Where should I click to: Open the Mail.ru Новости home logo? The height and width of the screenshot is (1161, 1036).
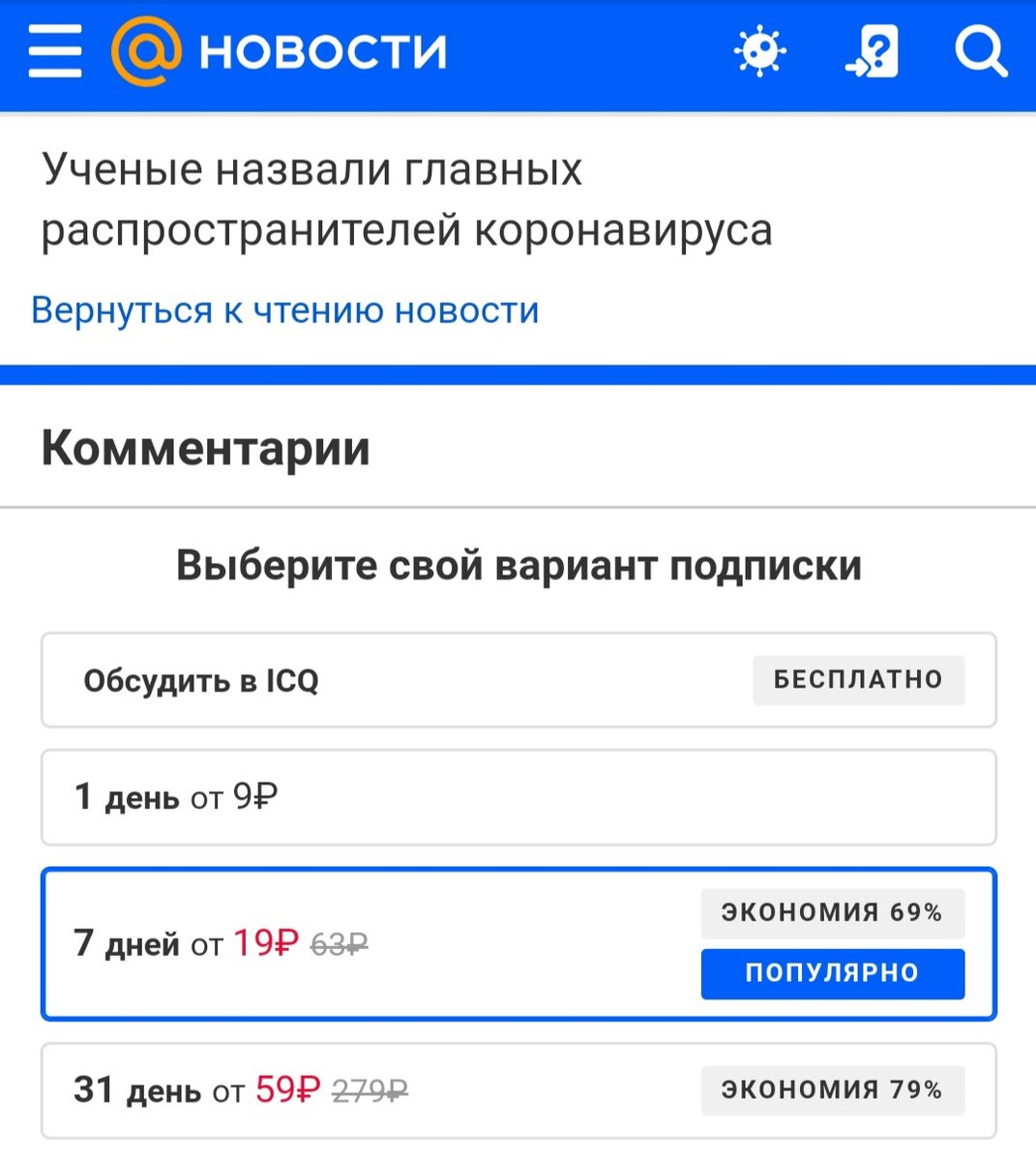point(279,51)
